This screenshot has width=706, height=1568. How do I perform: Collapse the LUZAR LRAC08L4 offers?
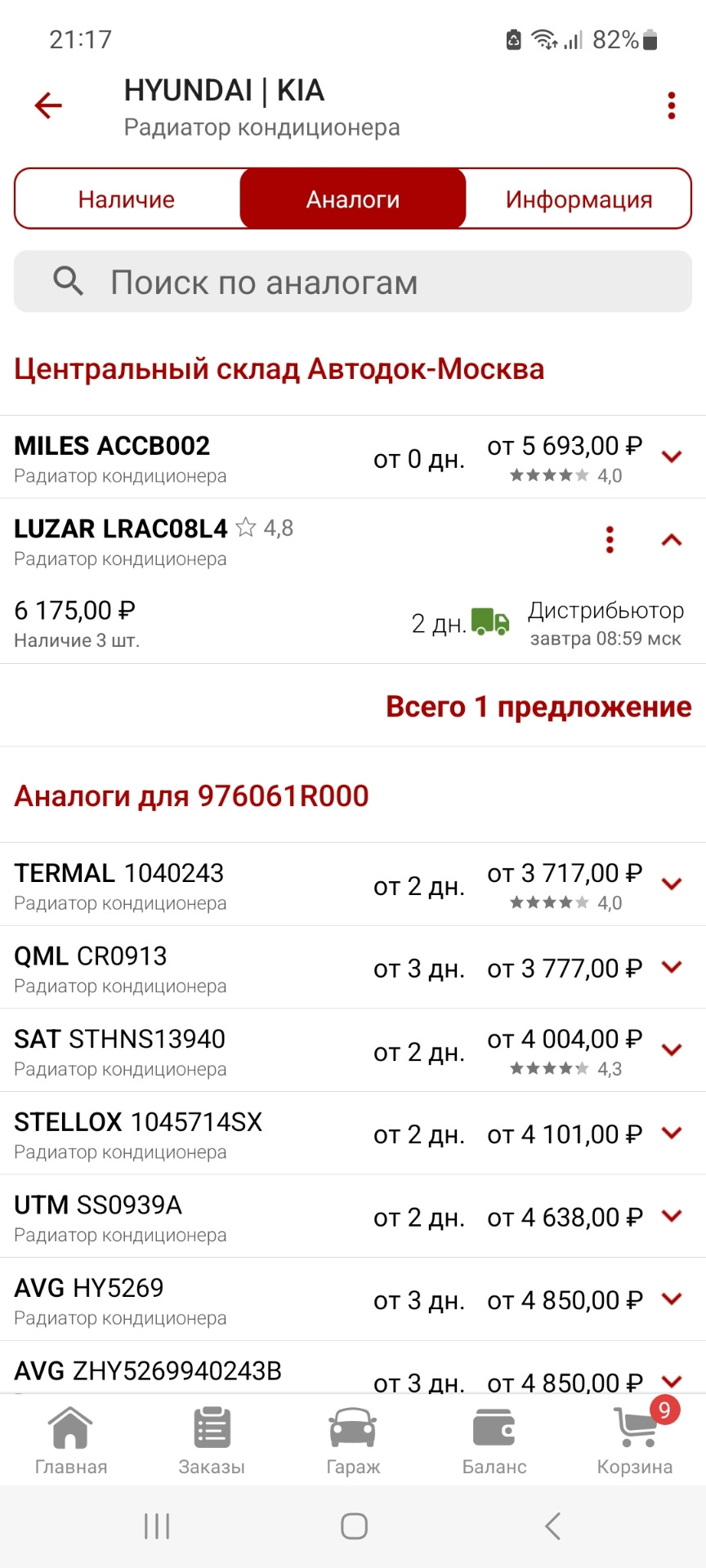click(x=672, y=540)
